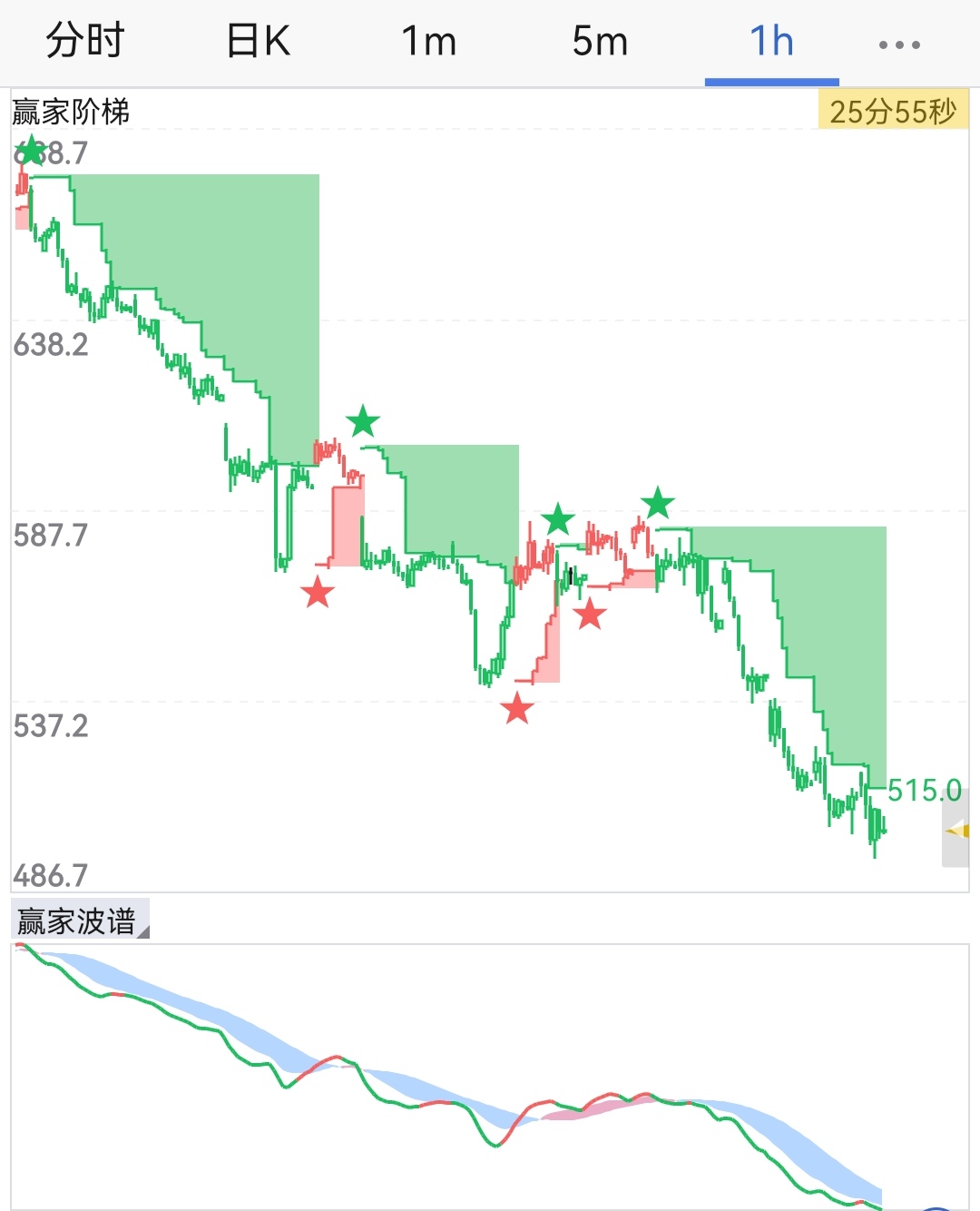Image resolution: width=980 pixels, height=1211 pixels.
Task: Click the green star near the 587.7 level
Action: pyautogui.click(x=558, y=520)
